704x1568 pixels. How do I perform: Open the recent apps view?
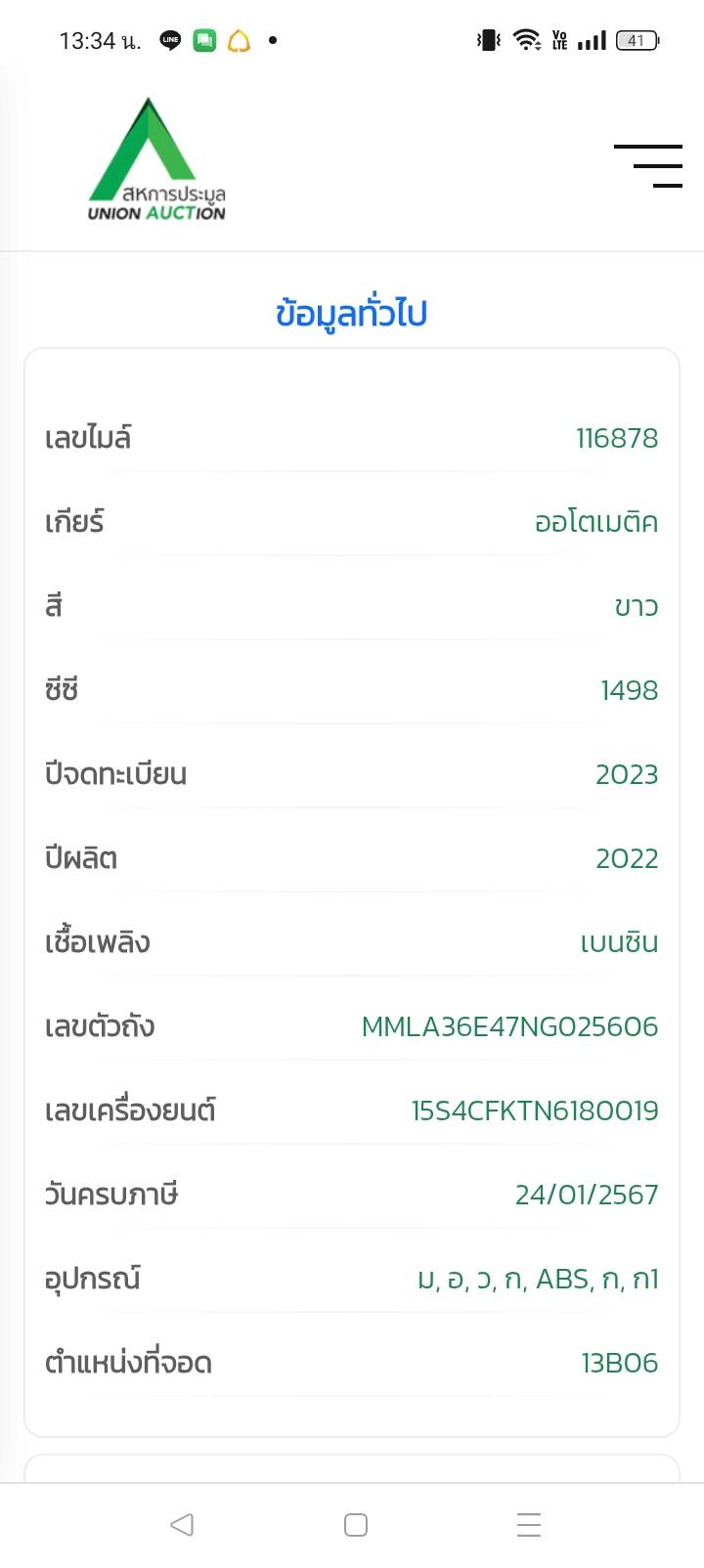(529, 1525)
